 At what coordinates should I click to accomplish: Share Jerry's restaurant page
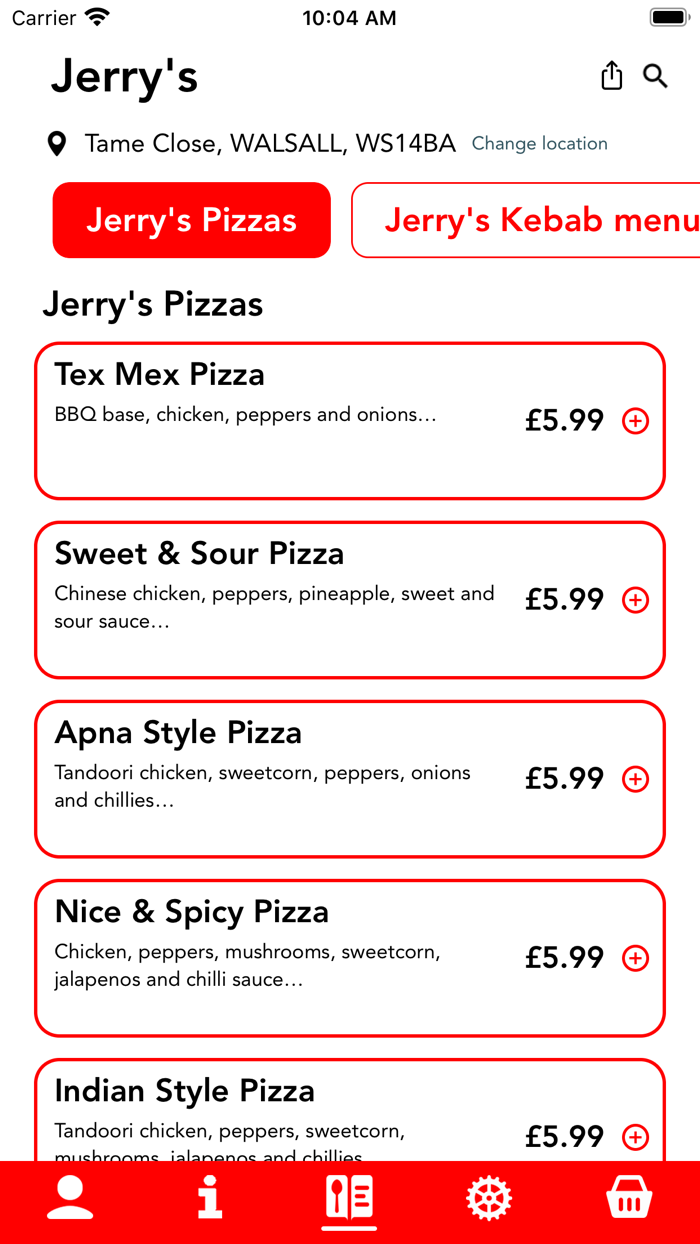612,76
